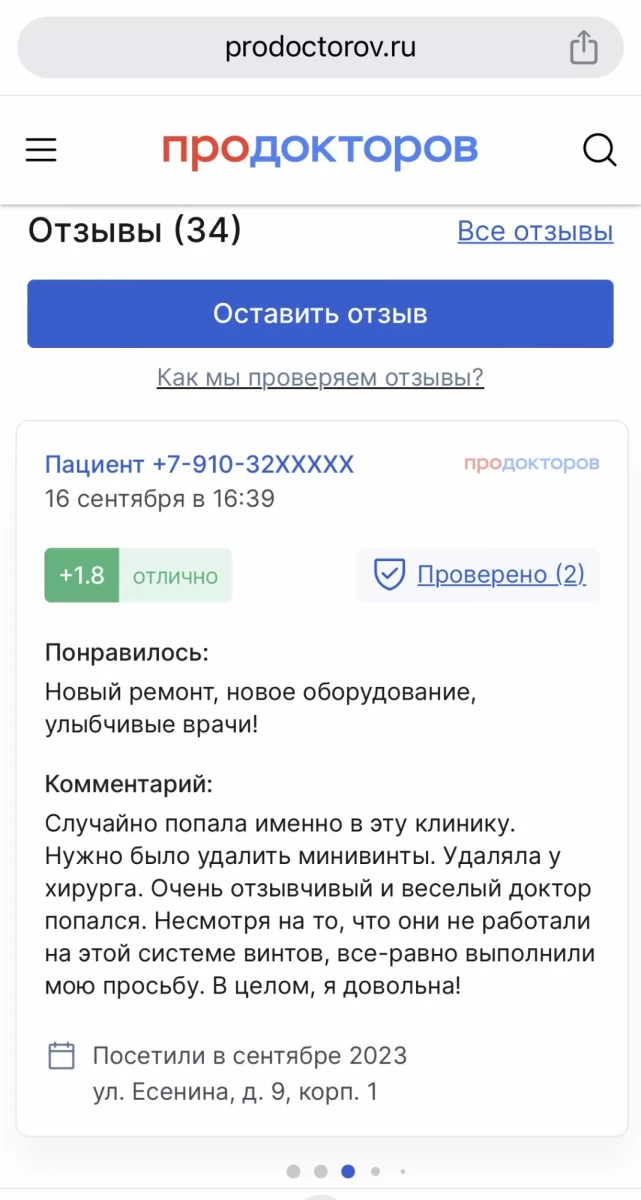Share this page from the address bar
The width and height of the screenshot is (641, 1200).
(x=584, y=47)
